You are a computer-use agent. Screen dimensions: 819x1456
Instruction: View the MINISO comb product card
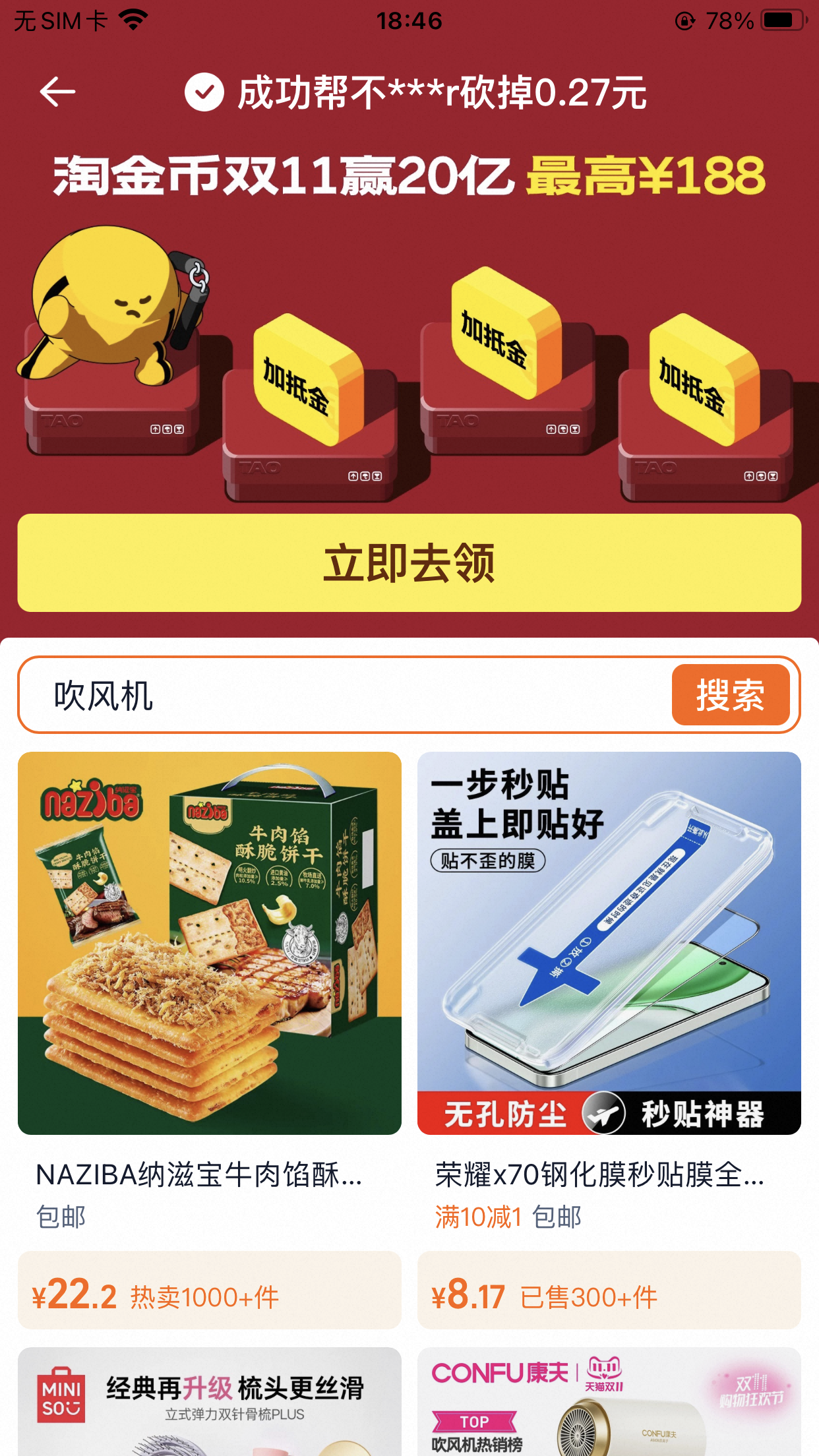click(210, 1402)
